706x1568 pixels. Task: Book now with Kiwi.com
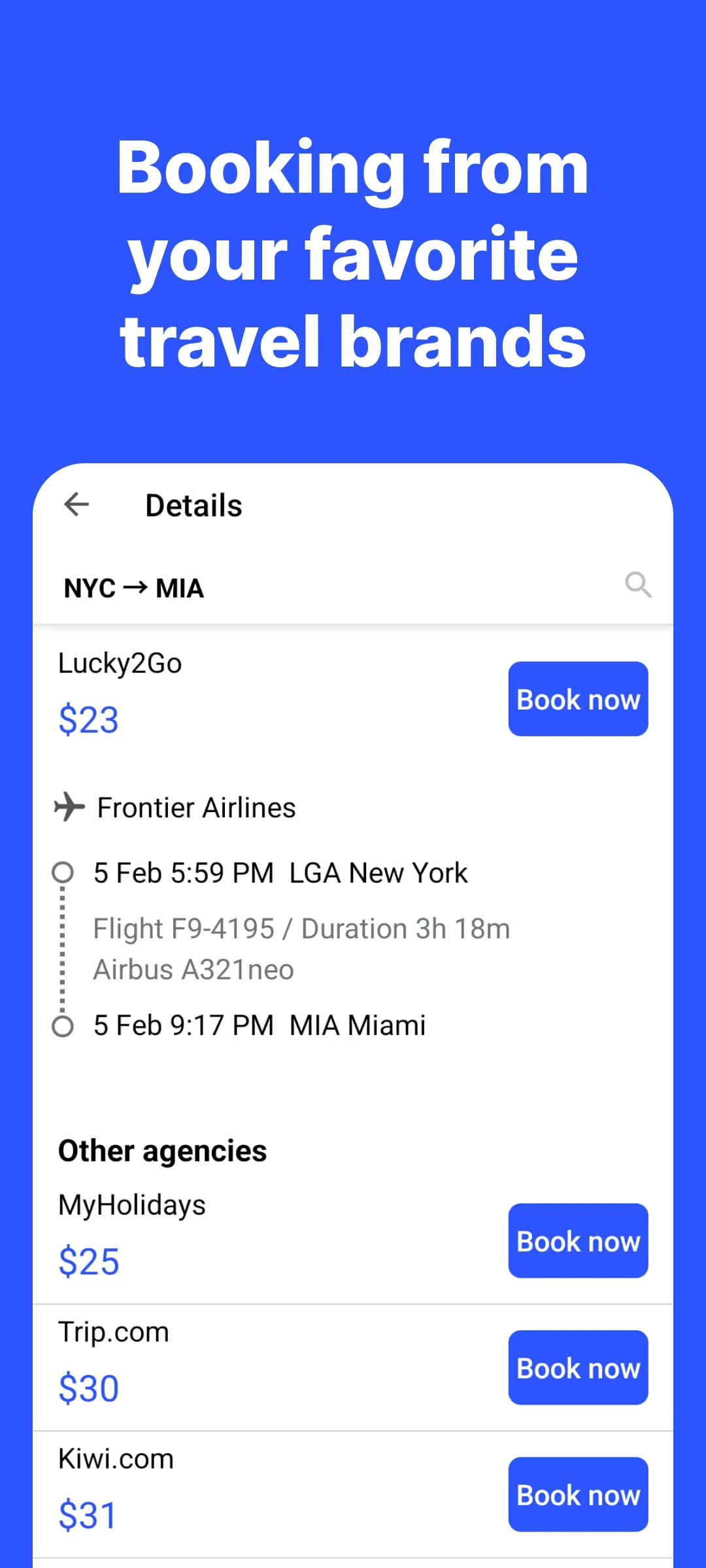tap(577, 1495)
